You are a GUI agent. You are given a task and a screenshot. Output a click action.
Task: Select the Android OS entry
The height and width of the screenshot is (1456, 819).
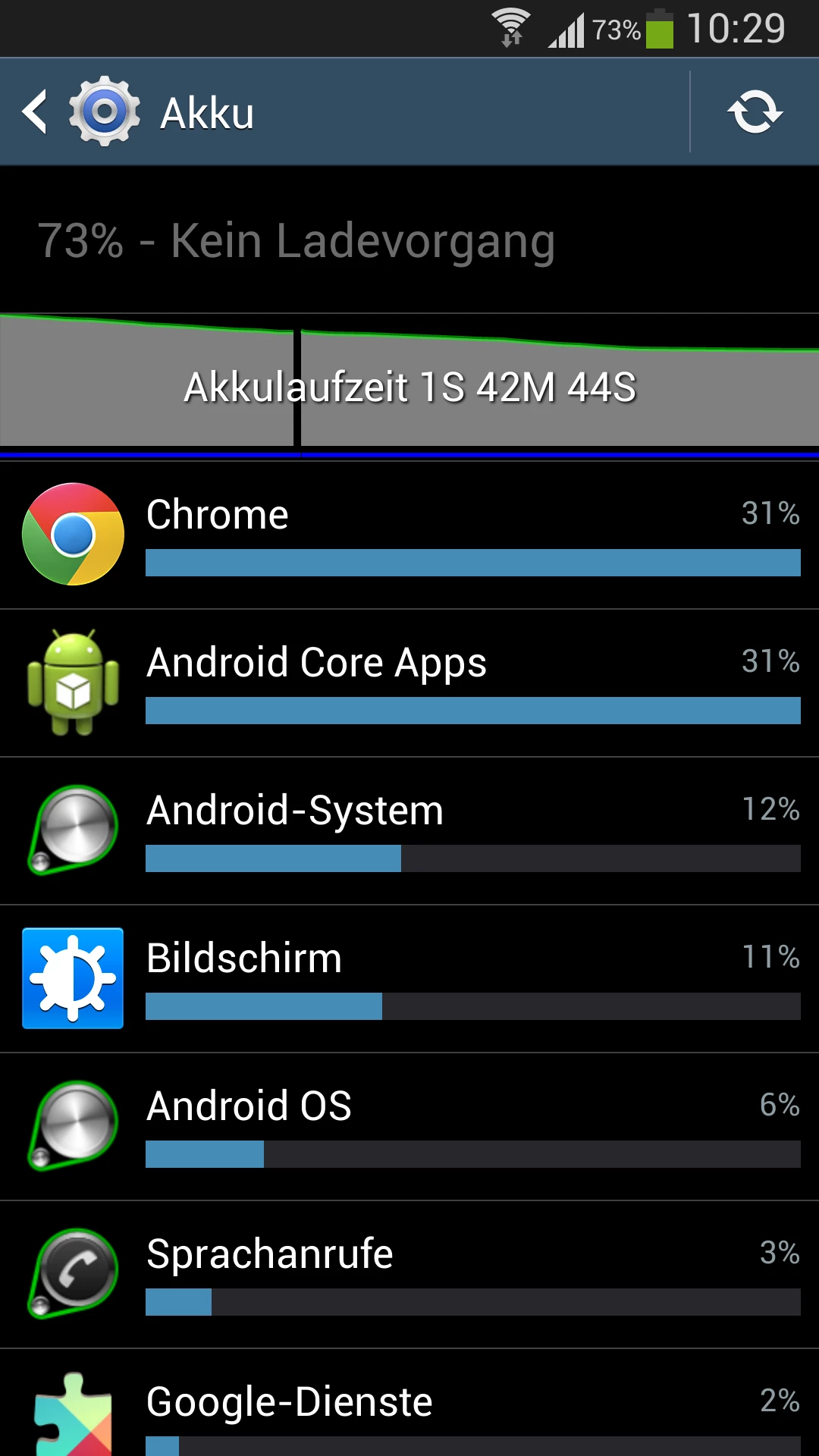pyautogui.click(x=409, y=1126)
